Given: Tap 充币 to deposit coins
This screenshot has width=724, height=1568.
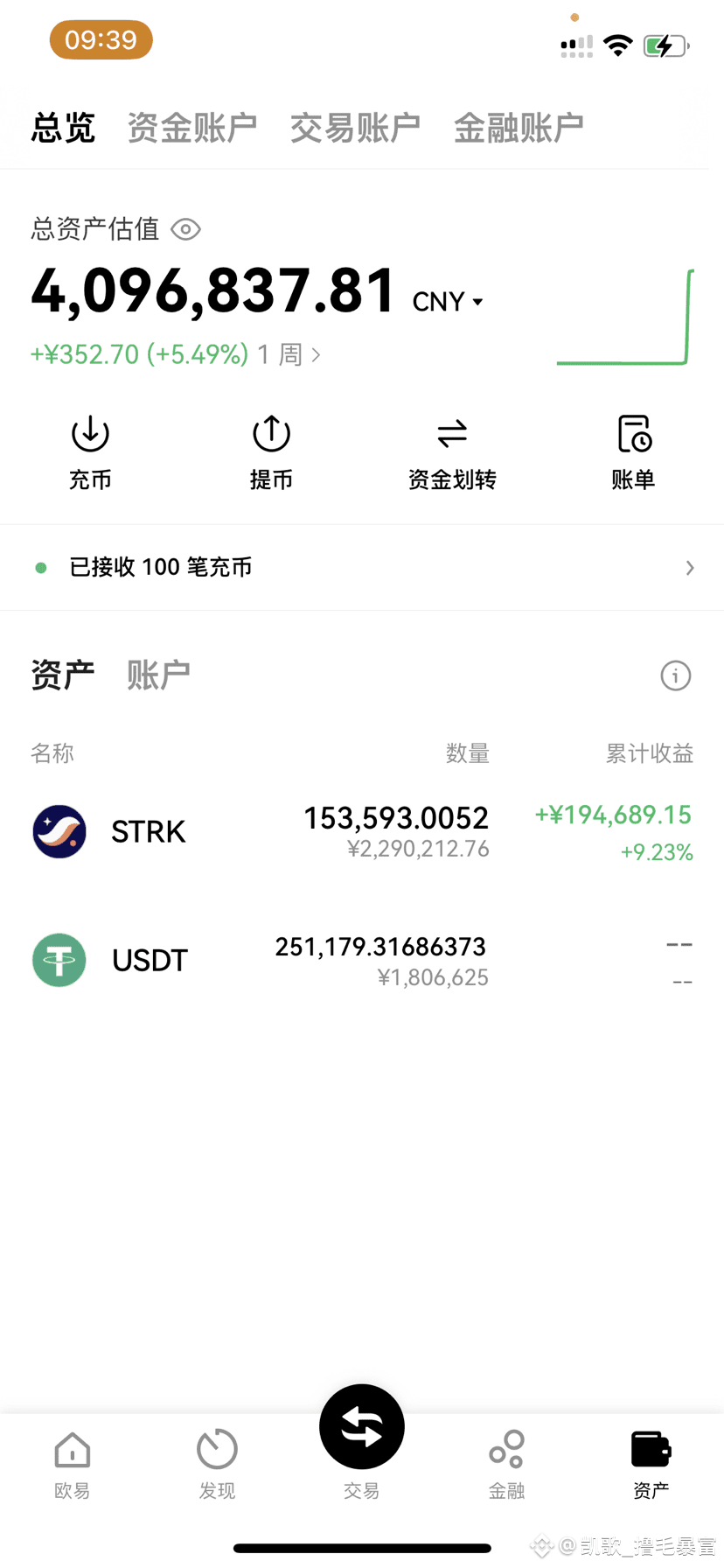Looking at the screenshot, I should [x=90, y=452].
